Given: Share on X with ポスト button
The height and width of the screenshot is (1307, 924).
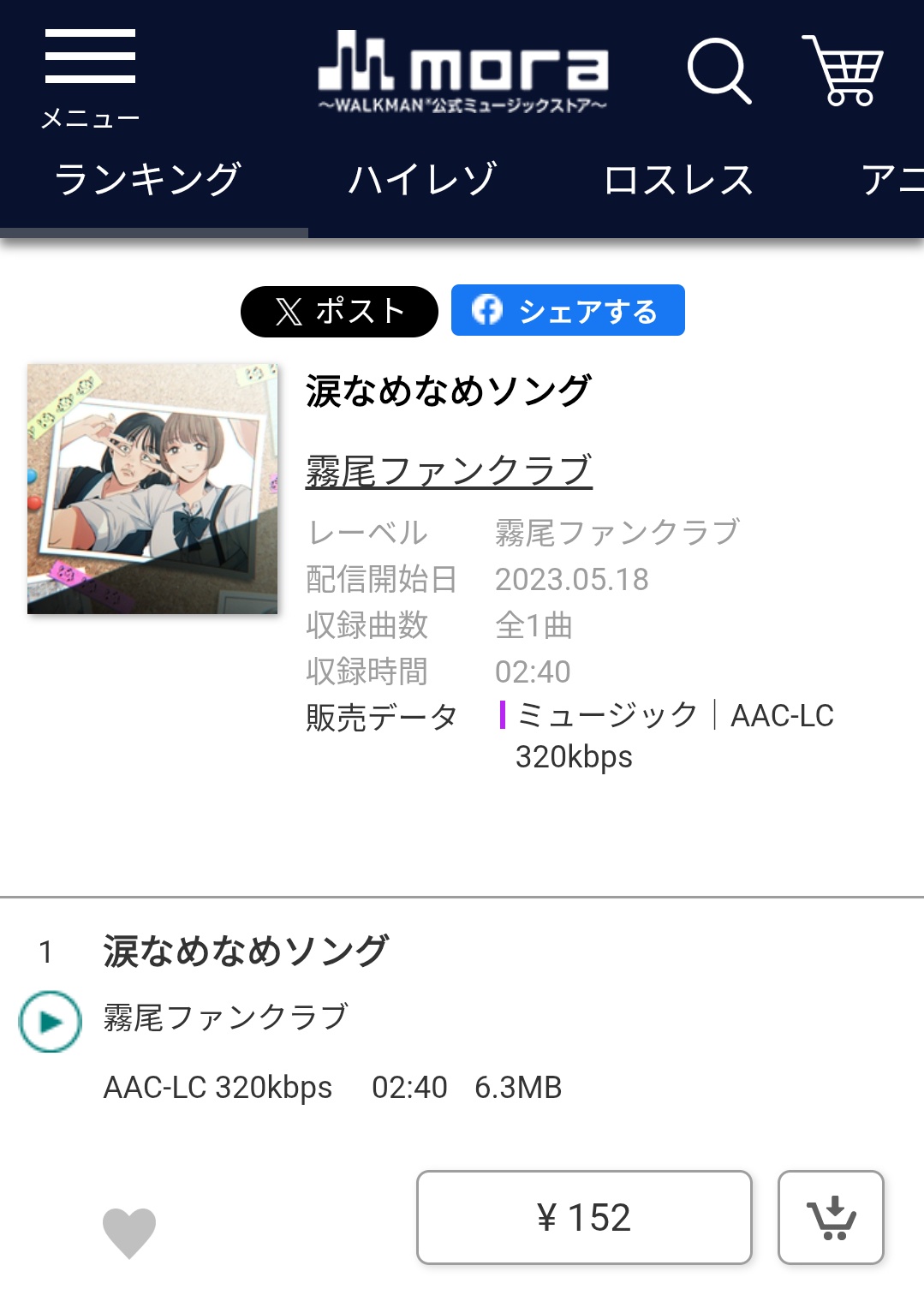Looking at the screenshot, I should click(339, 311).
